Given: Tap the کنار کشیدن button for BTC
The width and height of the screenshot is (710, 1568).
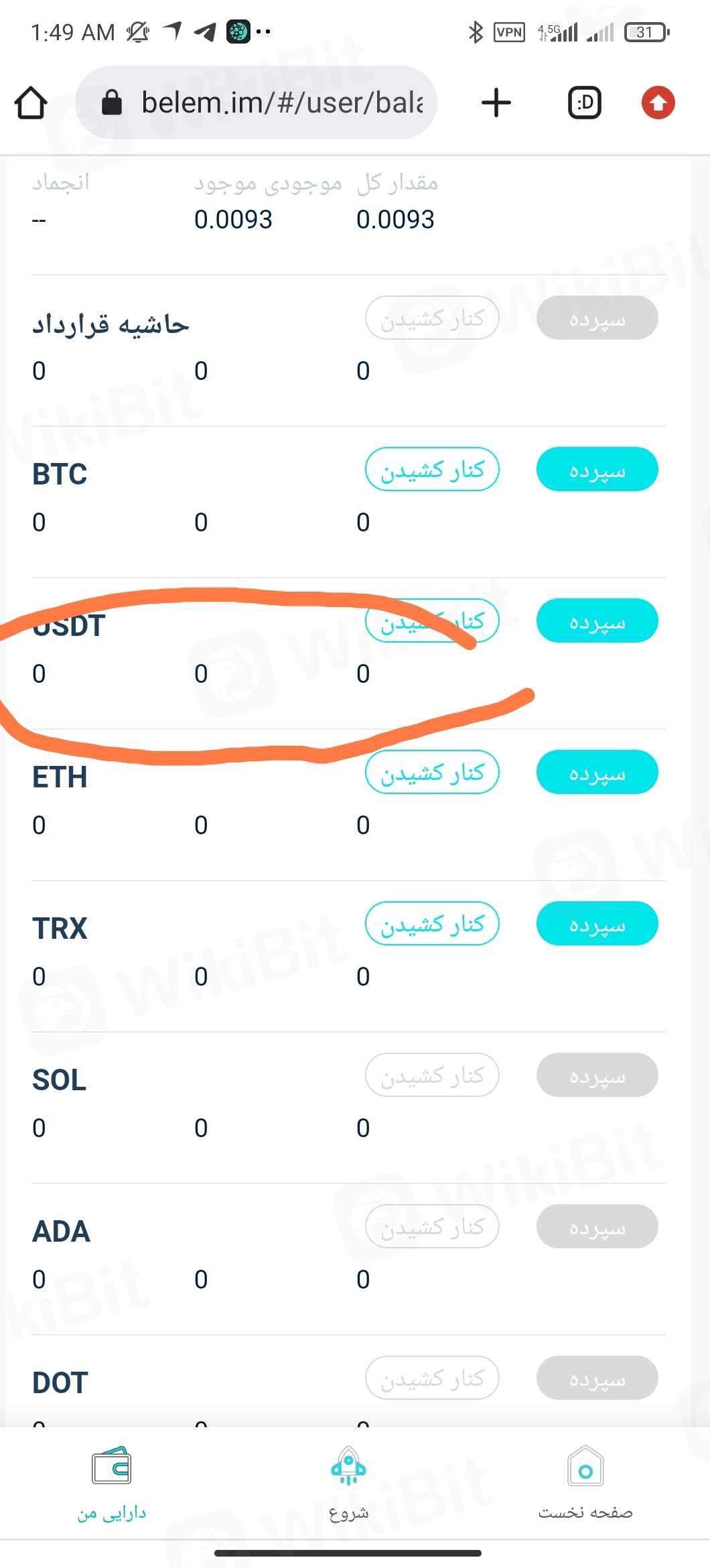Looking at the screenshot, I should [x=432, y=470].
